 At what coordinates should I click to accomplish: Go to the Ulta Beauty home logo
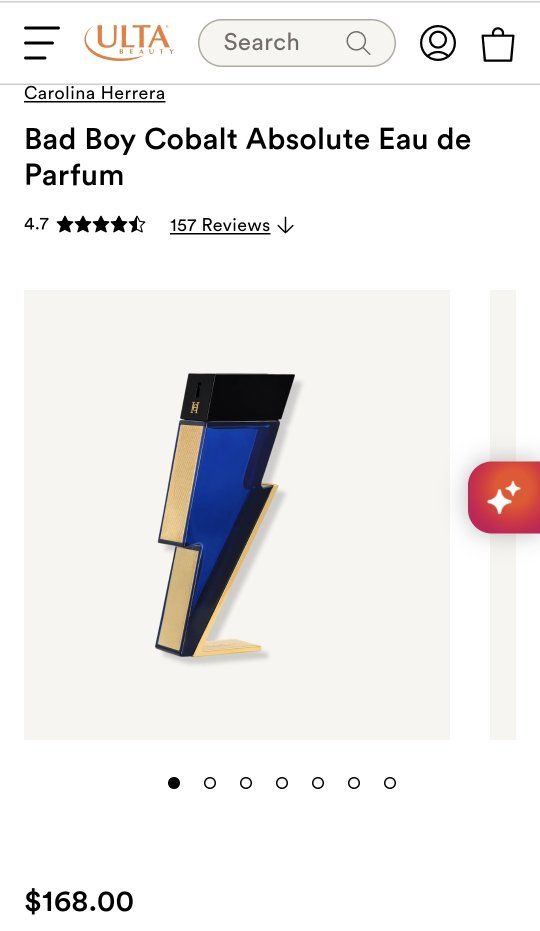point(130,42)
